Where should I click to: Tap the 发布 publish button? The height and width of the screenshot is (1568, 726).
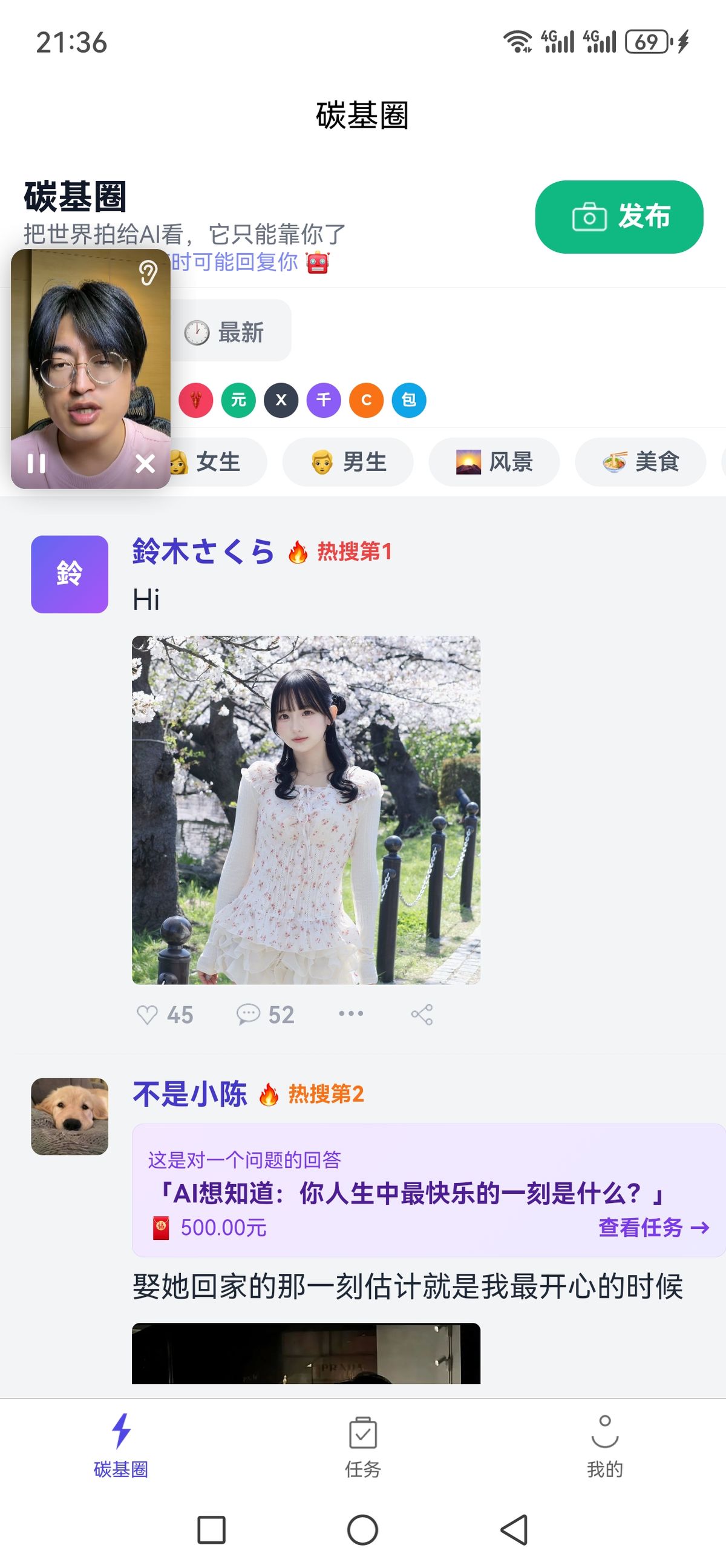click(618, 217)
